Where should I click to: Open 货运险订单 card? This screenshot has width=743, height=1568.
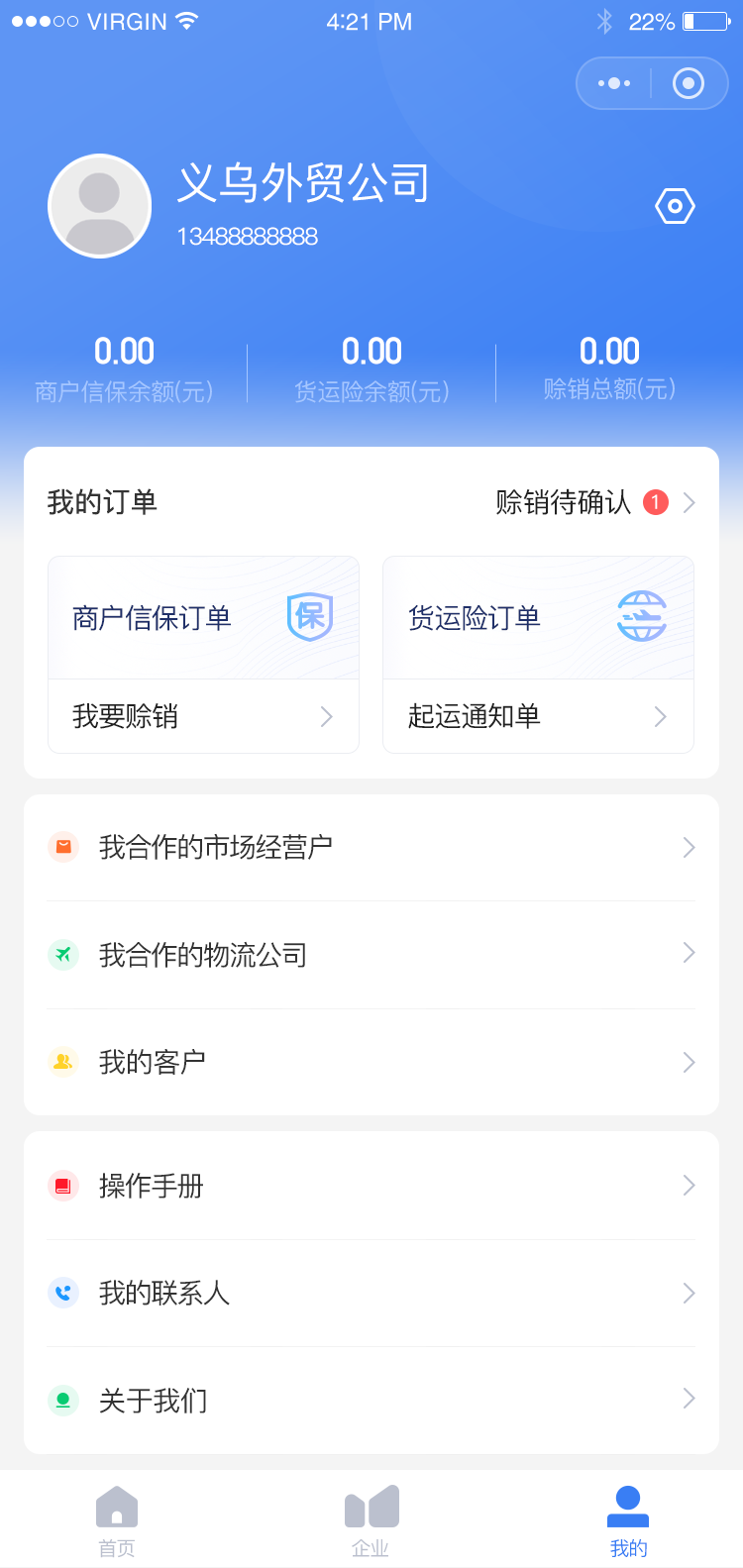[538, 618]
